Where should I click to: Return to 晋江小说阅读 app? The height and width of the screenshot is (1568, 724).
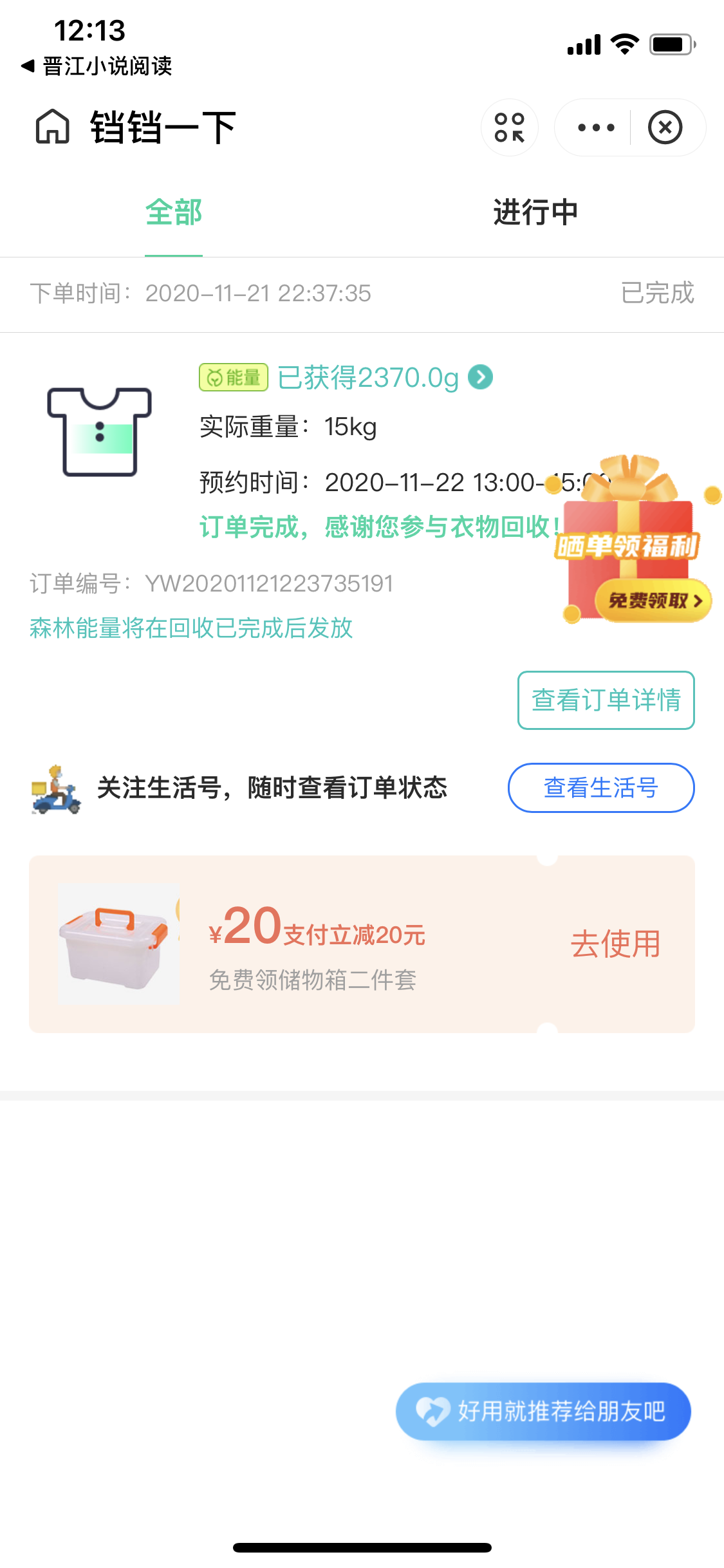tap(97, 66)
